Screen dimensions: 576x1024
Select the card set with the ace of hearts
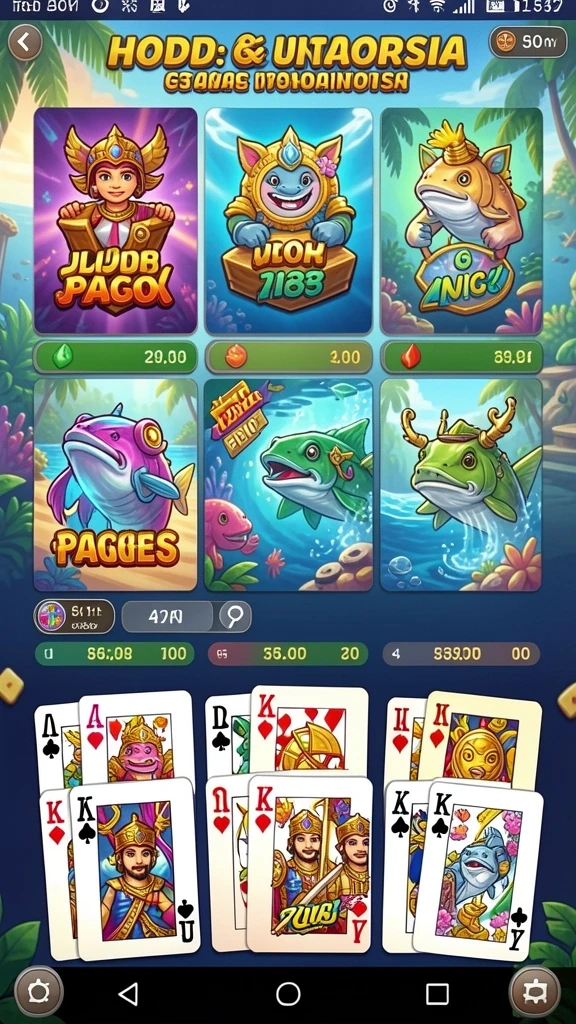click(118, 824)
